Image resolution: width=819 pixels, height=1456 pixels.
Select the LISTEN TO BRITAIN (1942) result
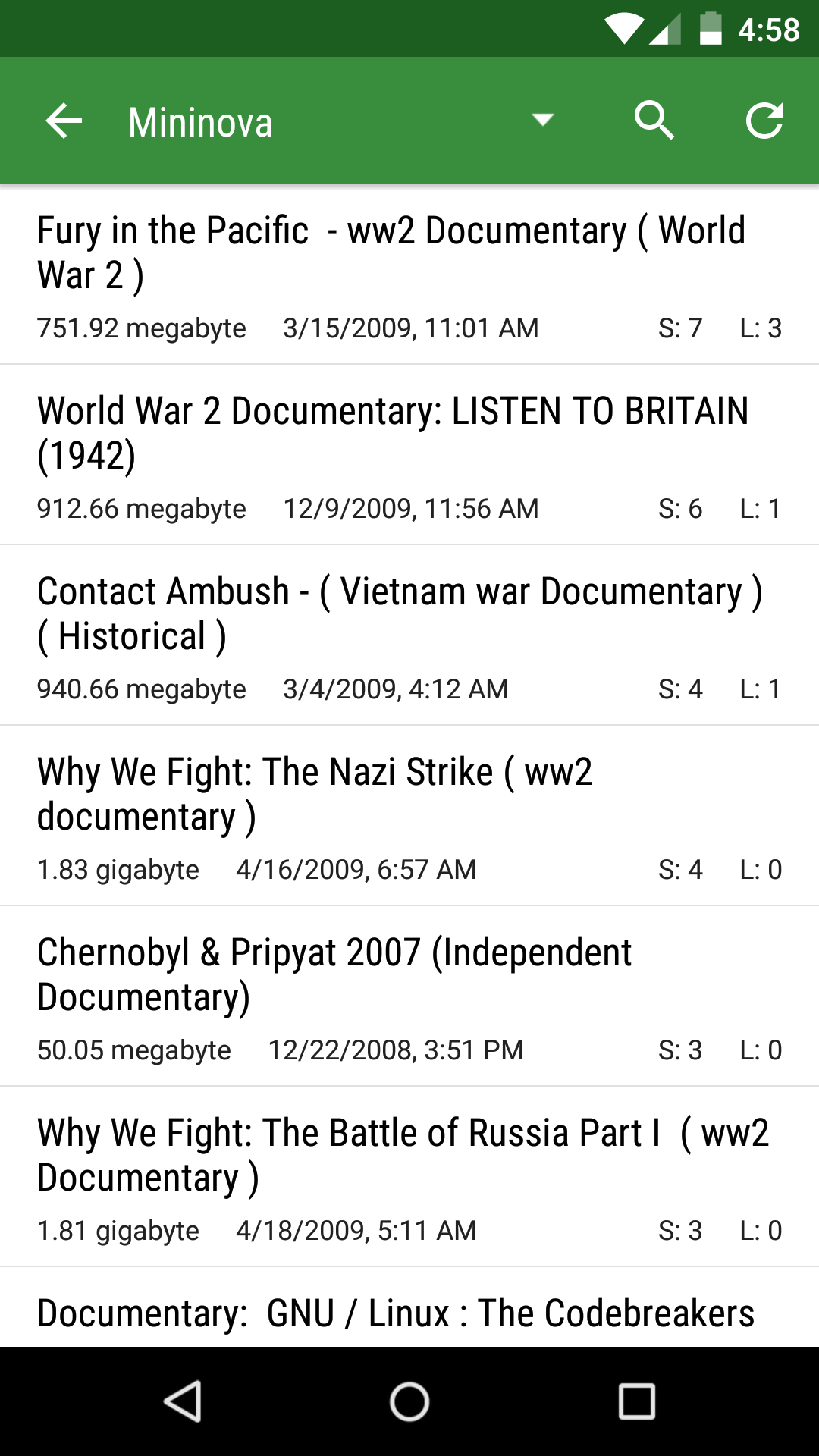point(409,454)
